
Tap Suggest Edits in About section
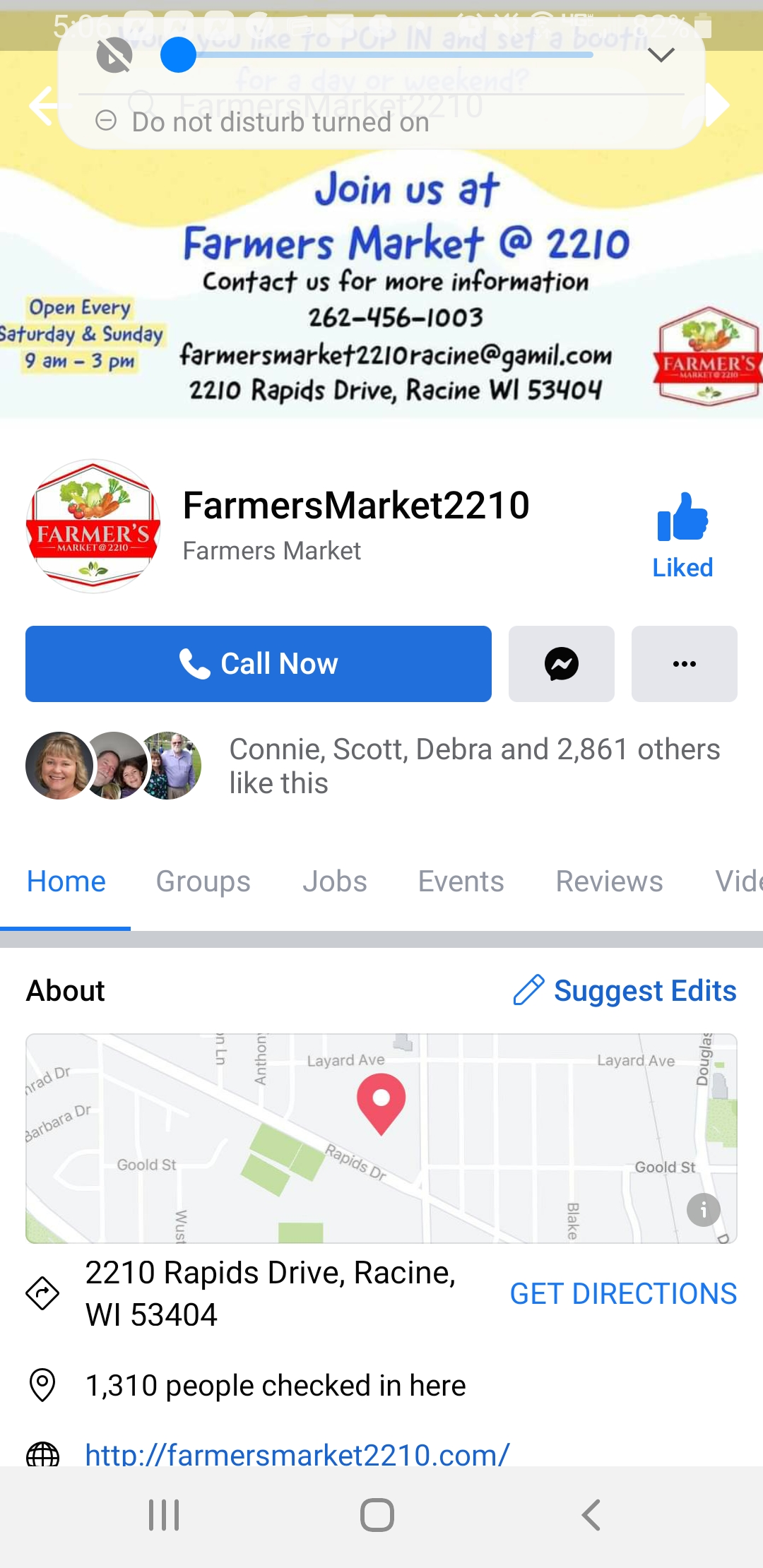pos(625,990)
